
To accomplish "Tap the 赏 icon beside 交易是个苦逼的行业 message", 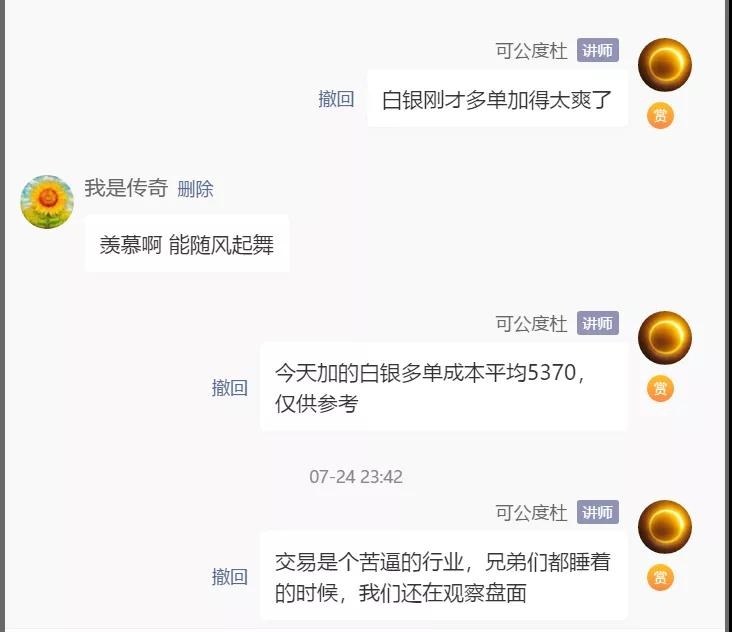I will [660, 578].
